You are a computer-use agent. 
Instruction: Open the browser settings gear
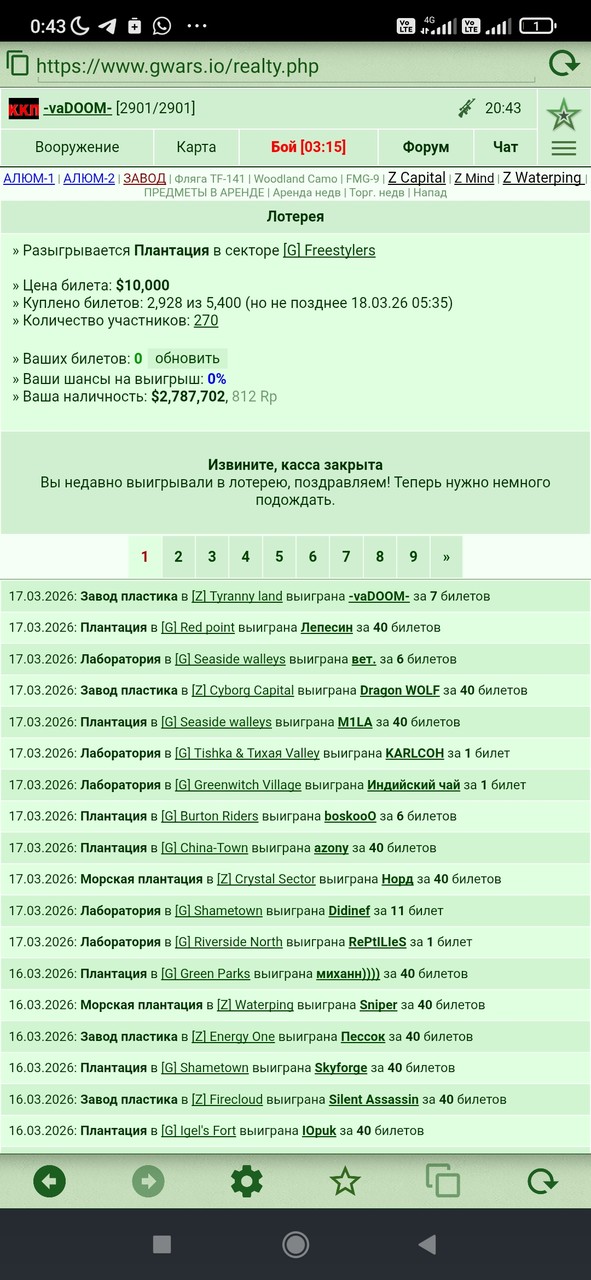tap(247, 1181)
